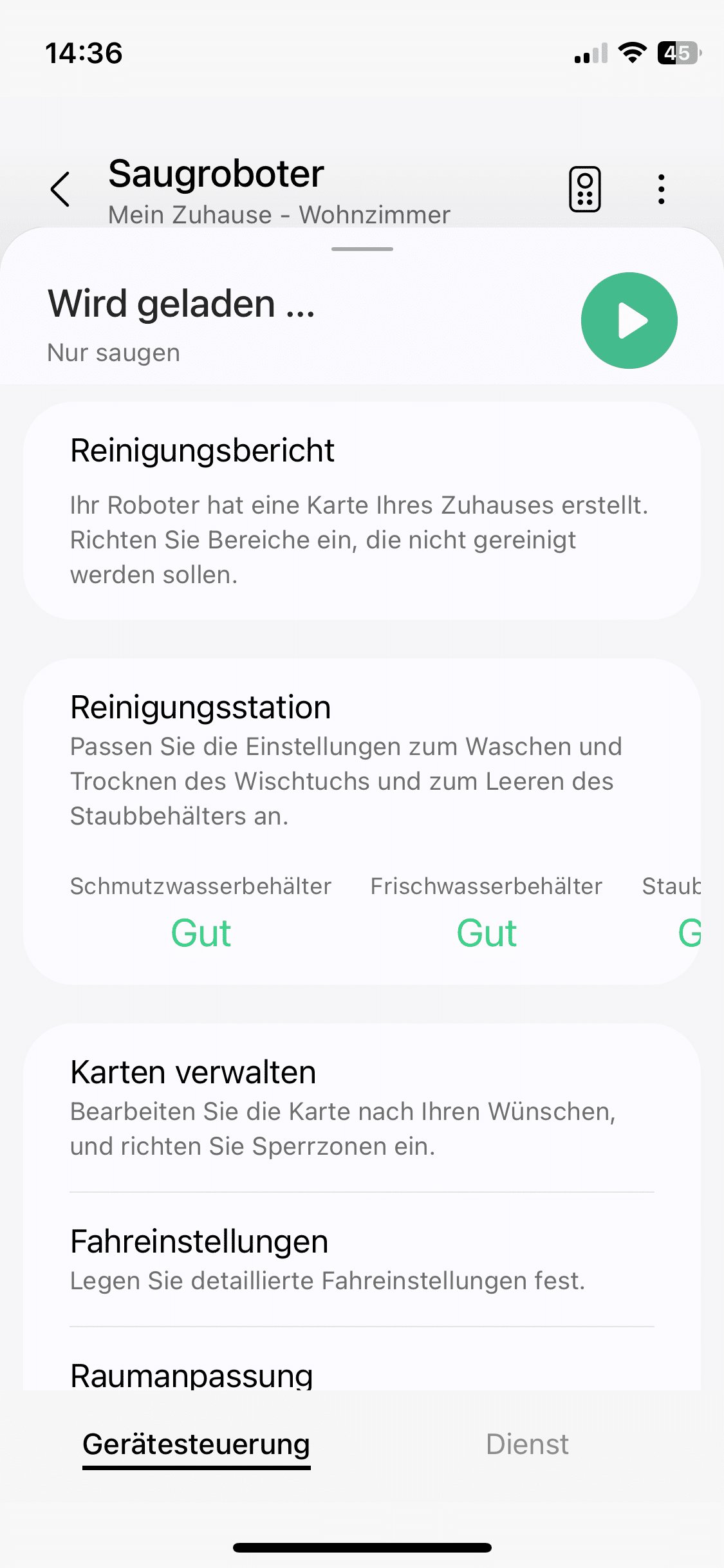Image resolution: width=724 pixels, height=1568 pixels.
Task: Open the three-dot overflow menu
Action: pyautogui.click(x=661, y=189)
